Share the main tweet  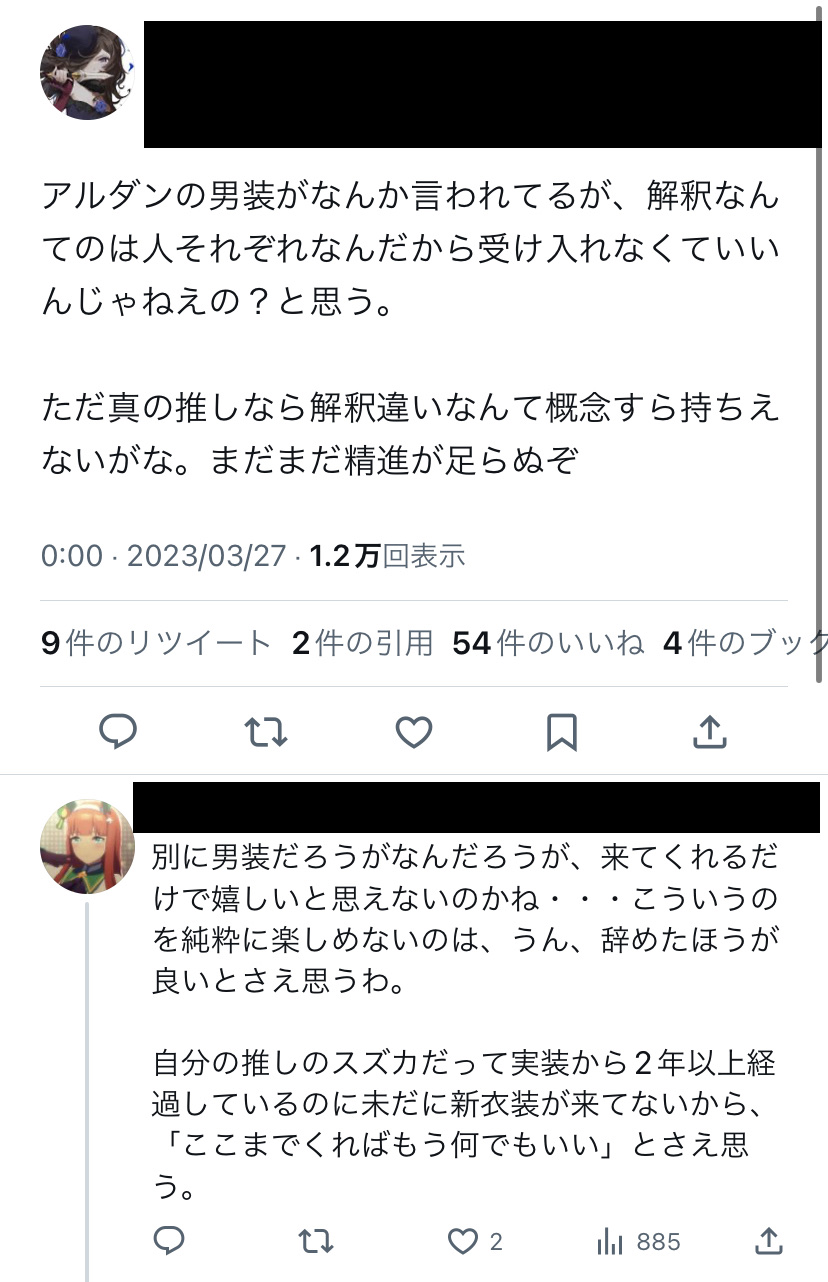point(709,733)
